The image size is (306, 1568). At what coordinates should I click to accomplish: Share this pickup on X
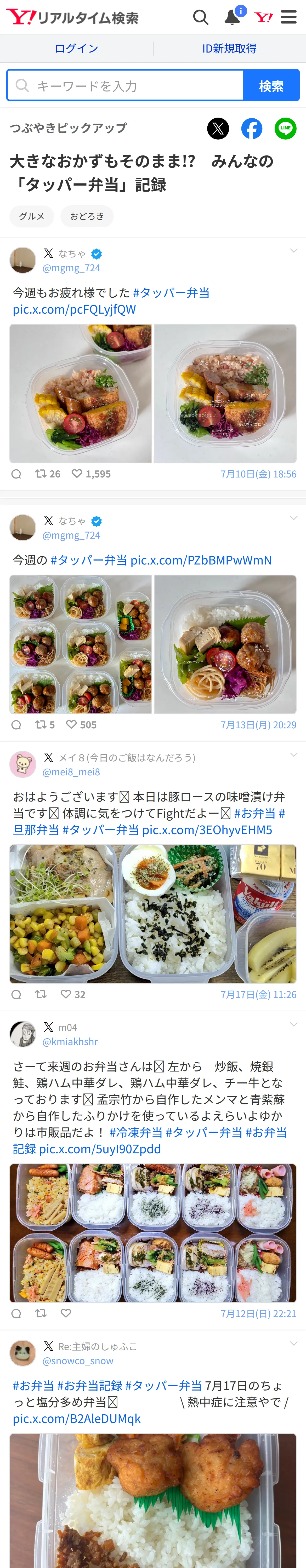click(x=218, y=128)
